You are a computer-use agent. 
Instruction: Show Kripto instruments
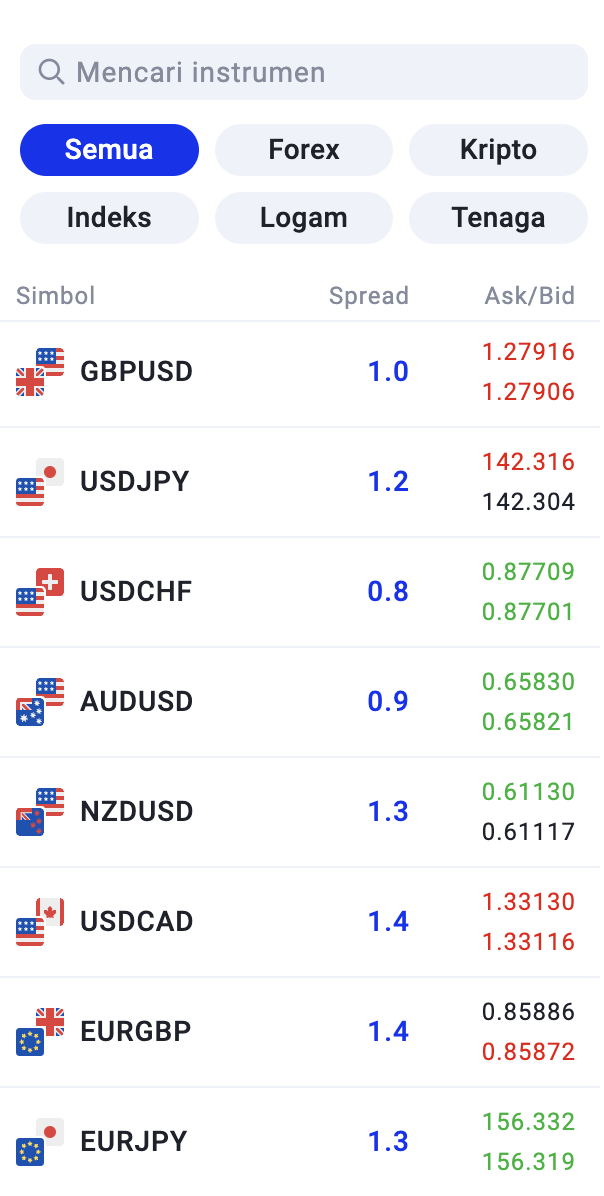click(498, 150)
